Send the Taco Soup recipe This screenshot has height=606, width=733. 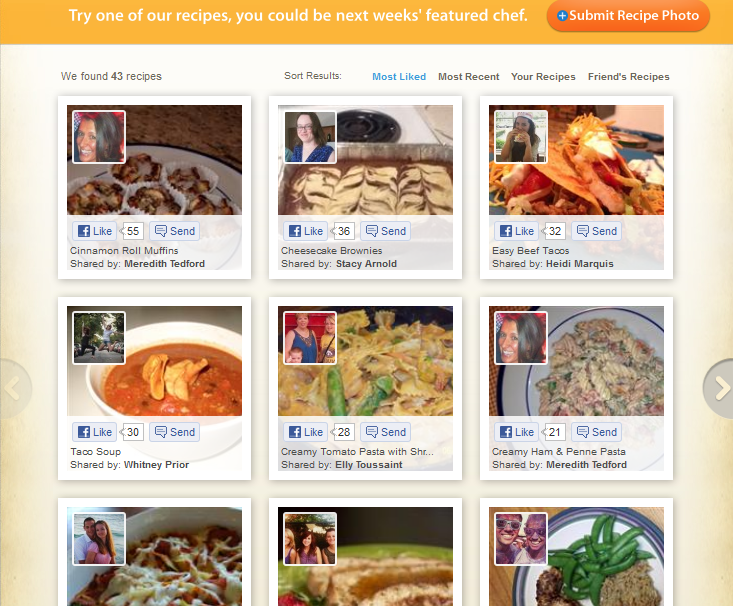click(x=174, y=432)
